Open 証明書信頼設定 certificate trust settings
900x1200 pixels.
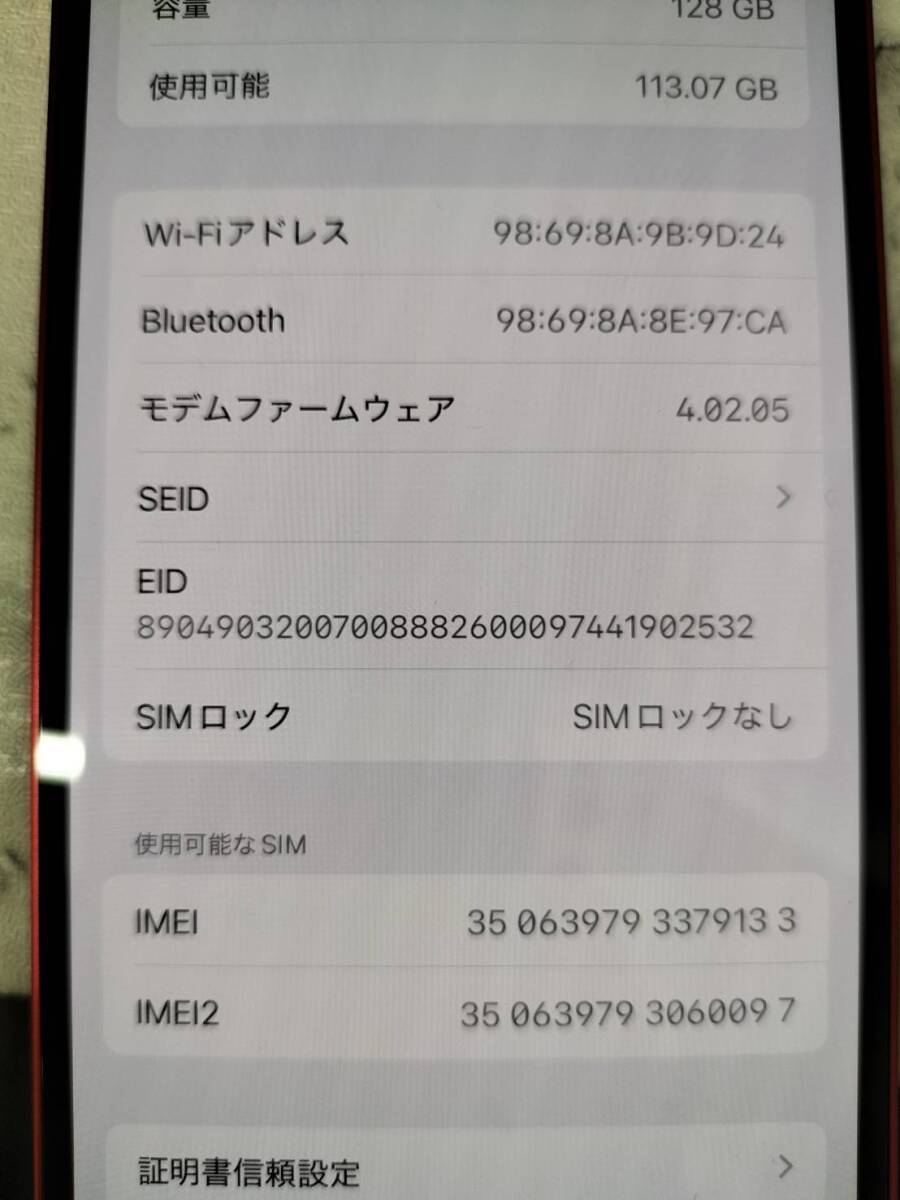coord(465,1167)
